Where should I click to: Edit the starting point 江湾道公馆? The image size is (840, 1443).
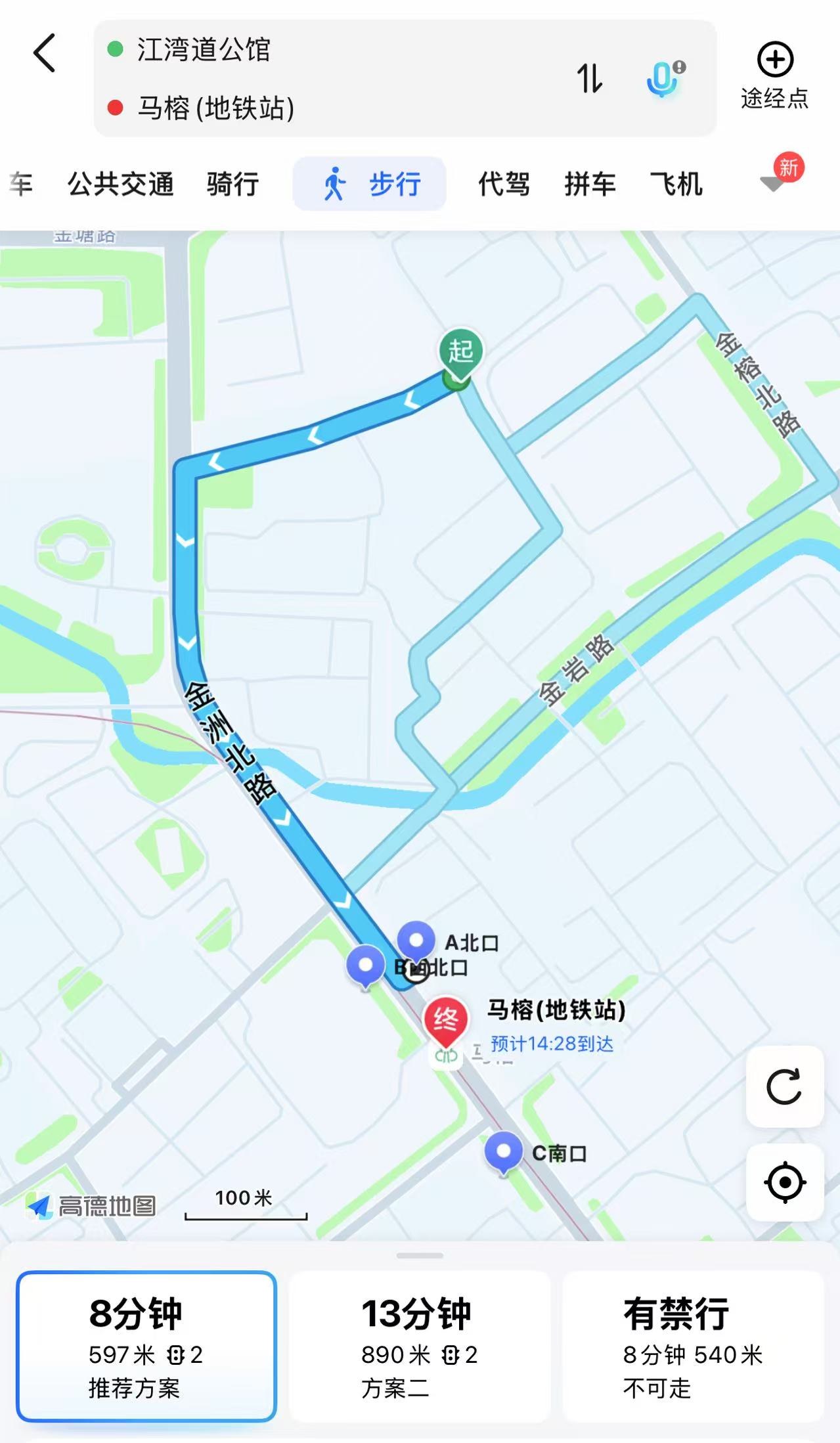(204, 50)
